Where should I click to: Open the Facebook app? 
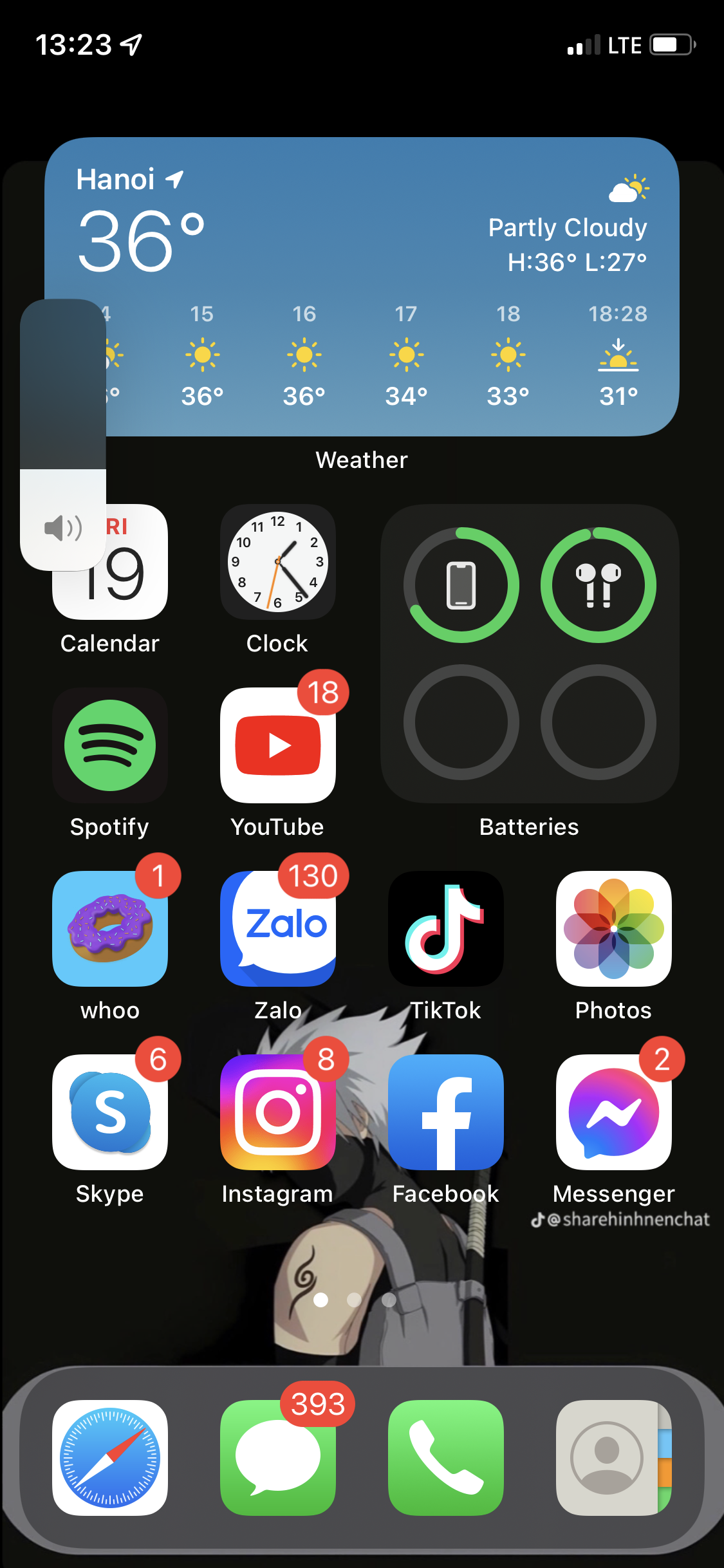click(445, 1112)
